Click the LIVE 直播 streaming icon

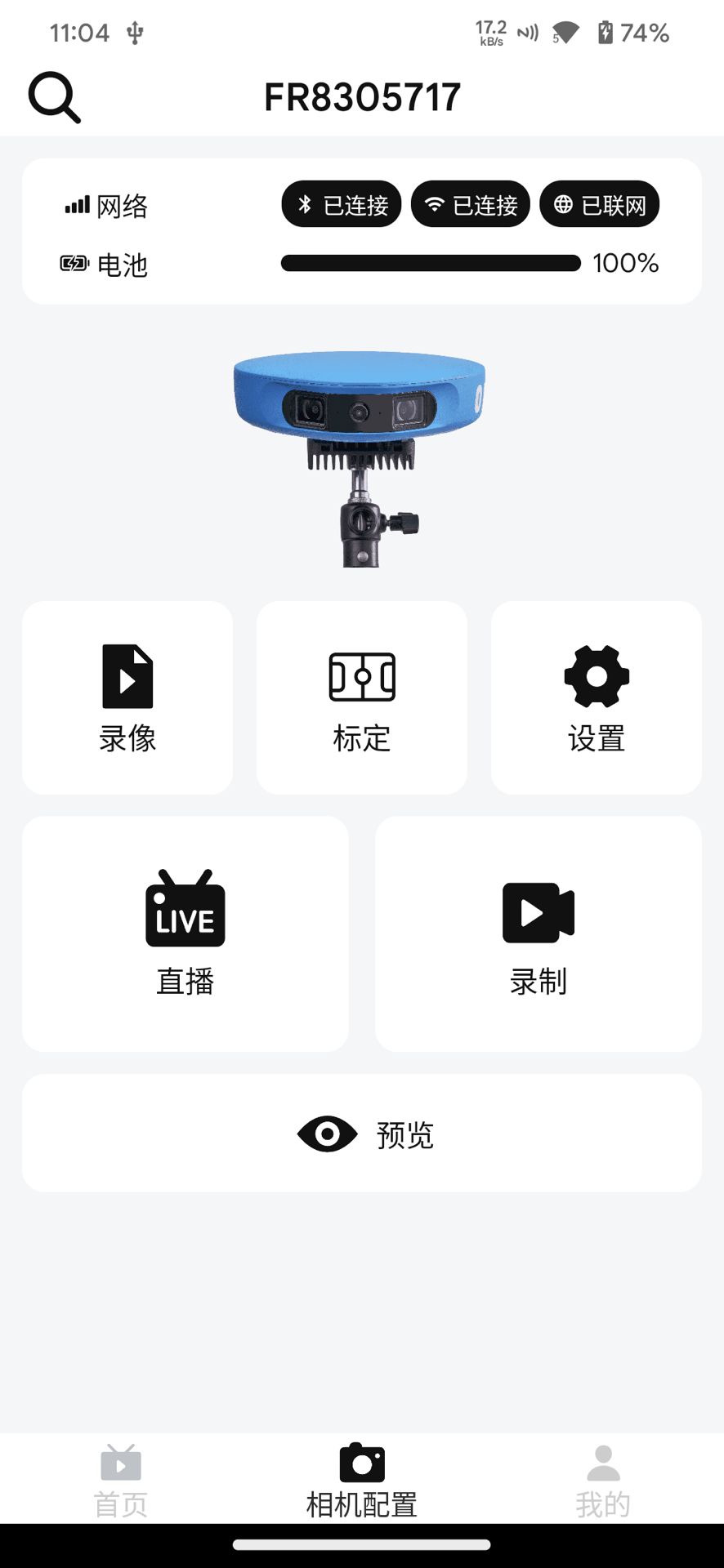pos(185,911)
